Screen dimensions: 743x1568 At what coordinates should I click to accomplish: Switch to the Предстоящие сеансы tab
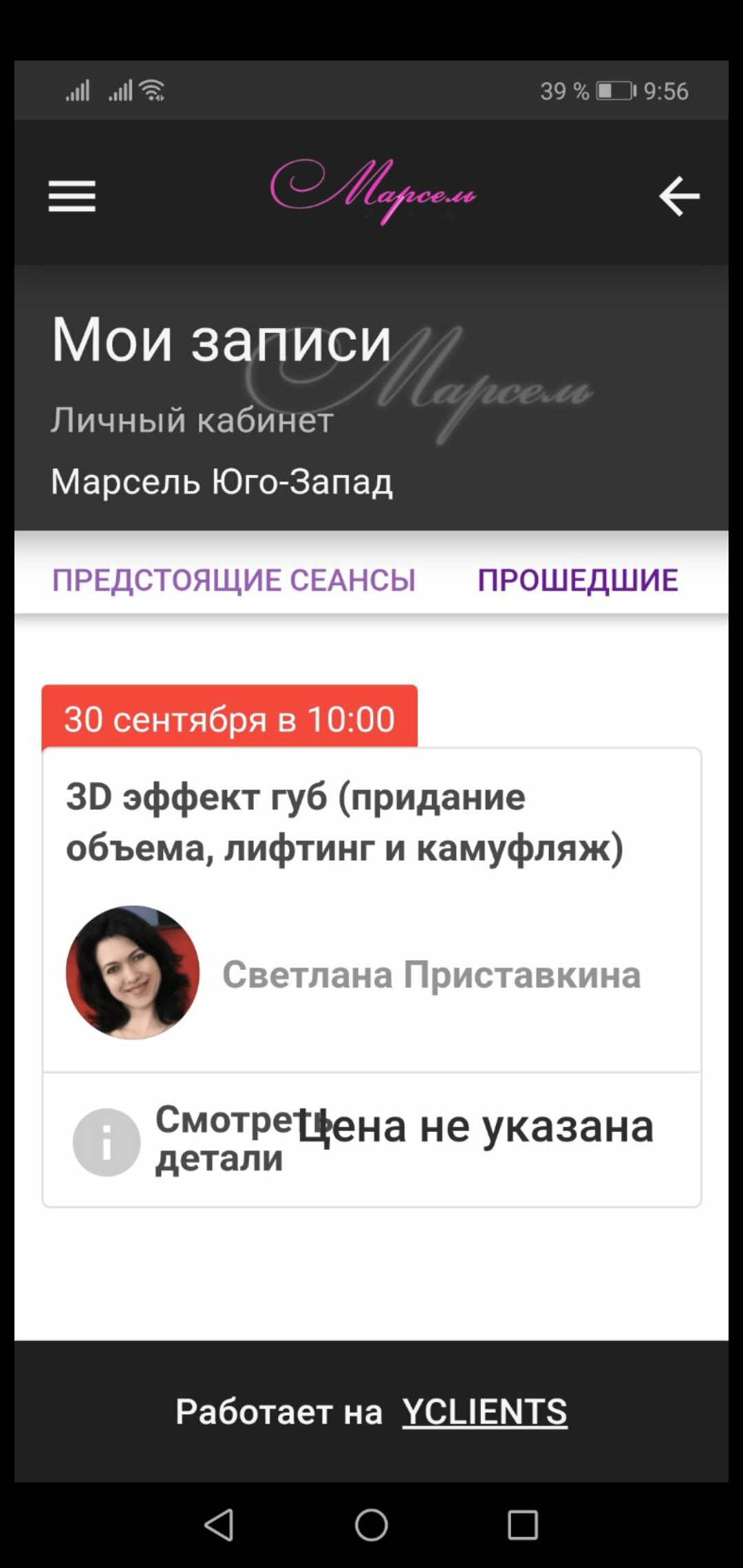click(x=234, y=580)
